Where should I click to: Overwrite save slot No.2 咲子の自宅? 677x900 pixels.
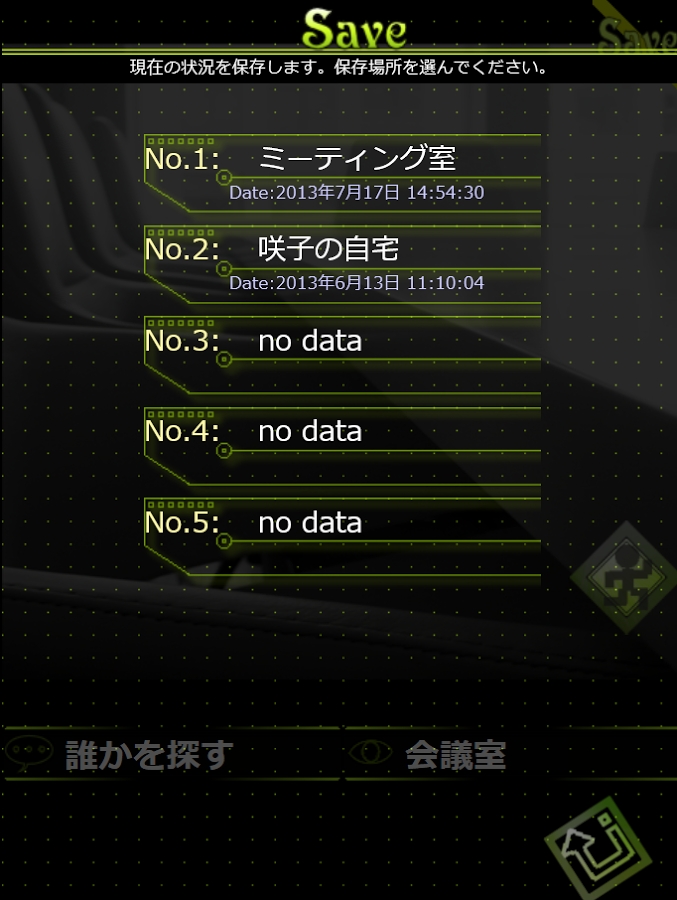pyautogui.click(x=343, y=262)
